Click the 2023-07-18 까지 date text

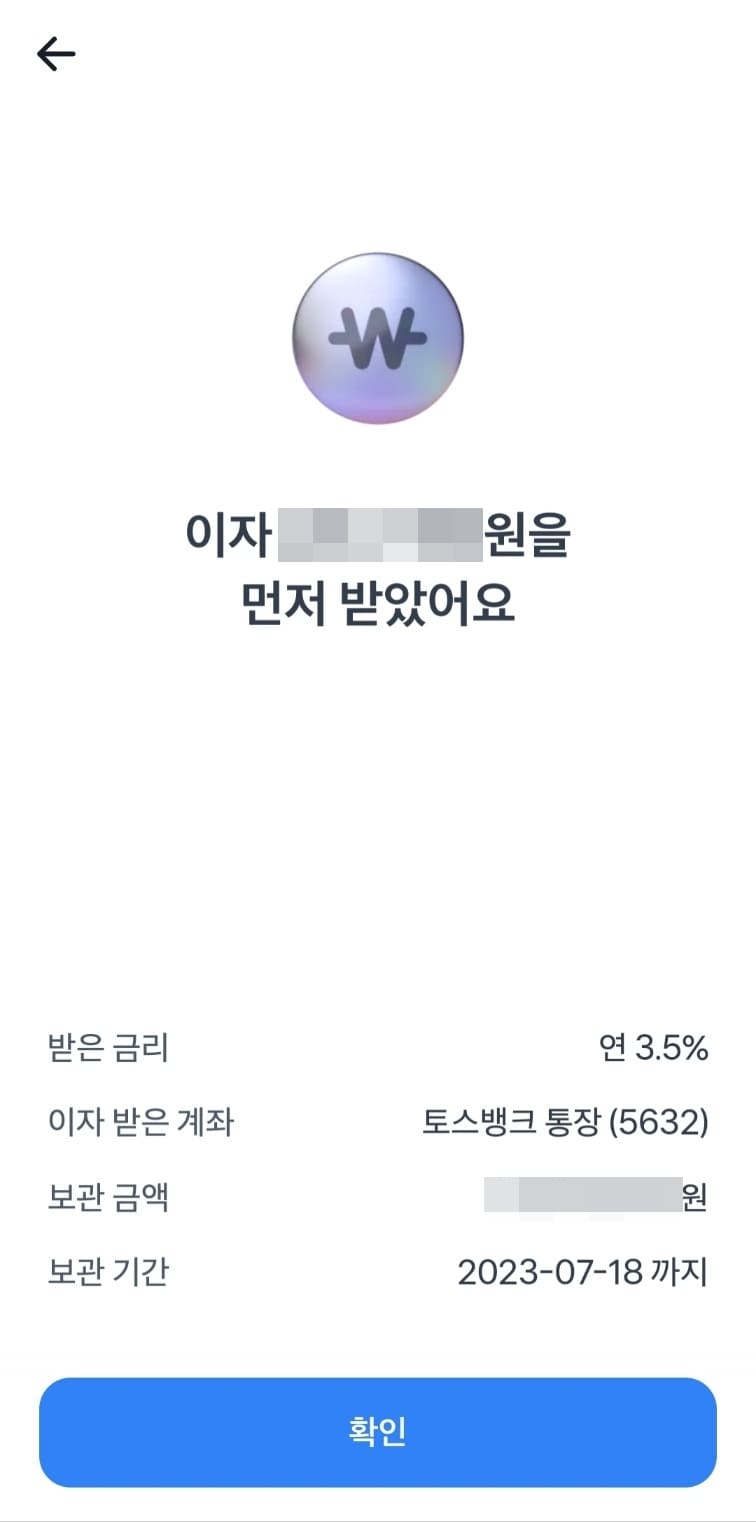click(583, 1272)
